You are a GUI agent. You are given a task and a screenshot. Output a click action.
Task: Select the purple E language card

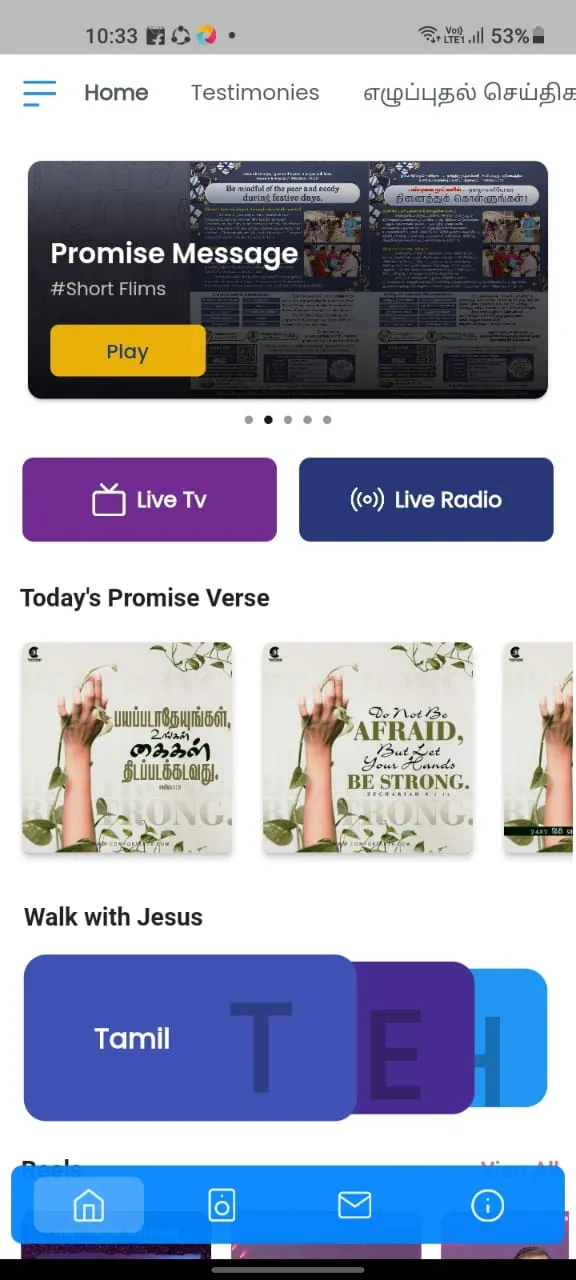pos(415,1038)
